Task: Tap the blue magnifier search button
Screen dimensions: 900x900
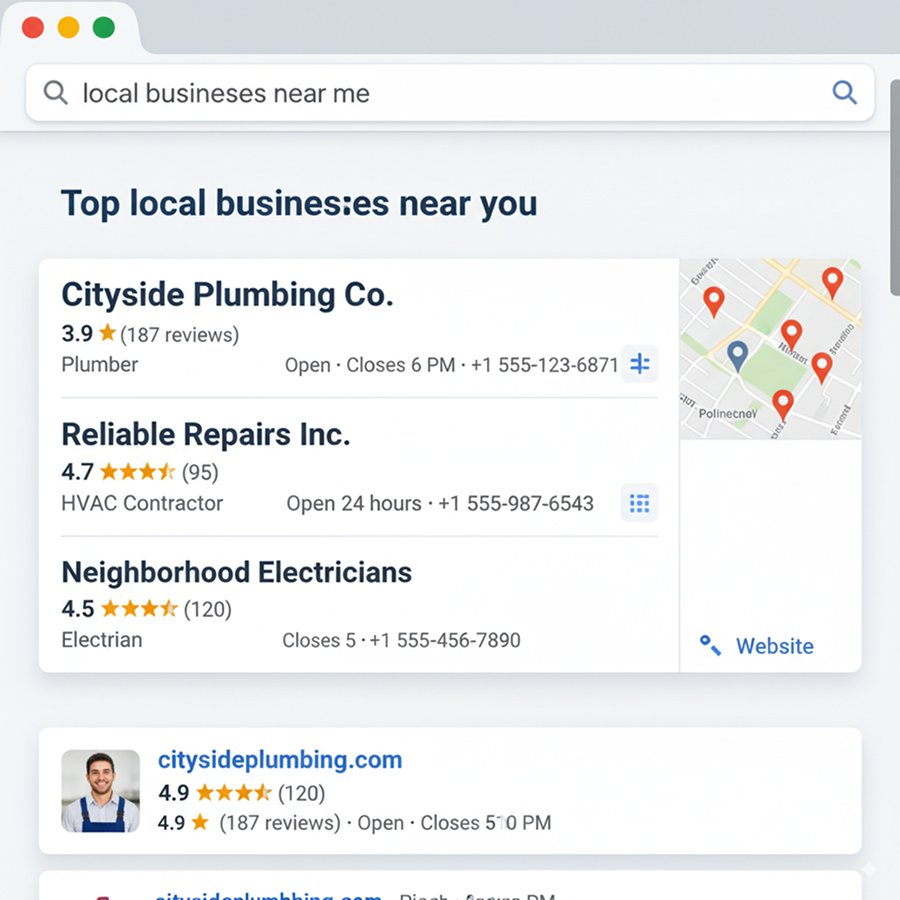Action: pos(845,93)
